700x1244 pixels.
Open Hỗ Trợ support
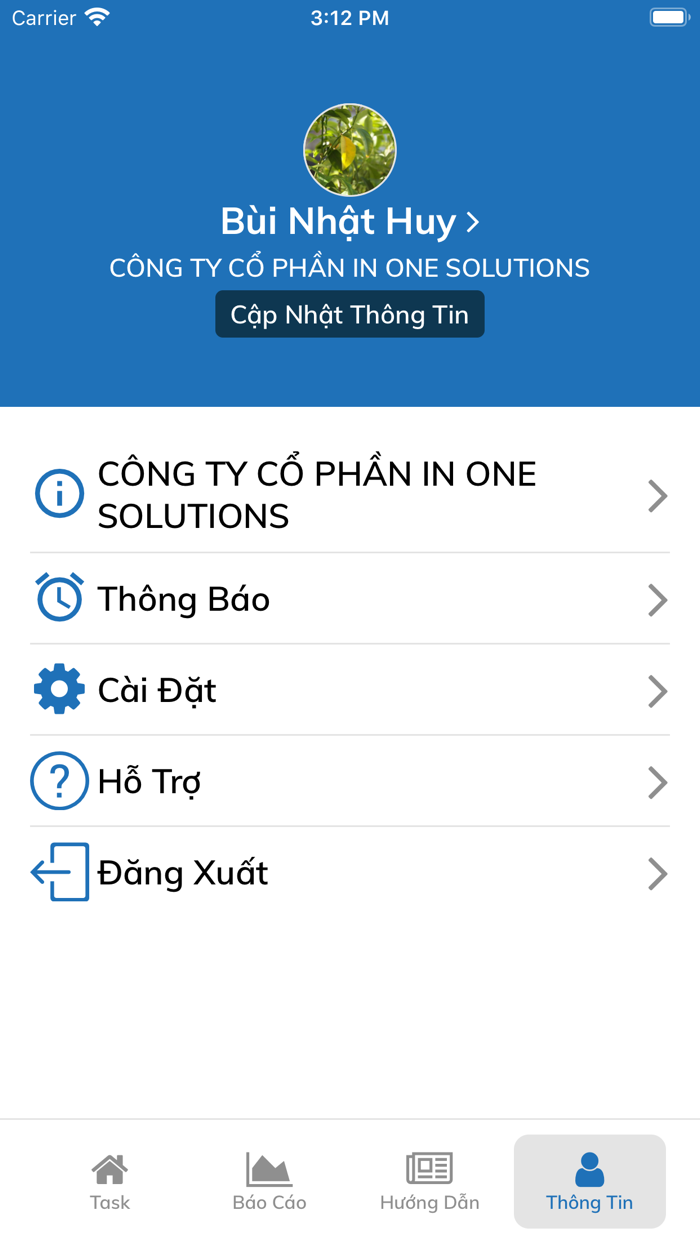(x=350, y=781)
